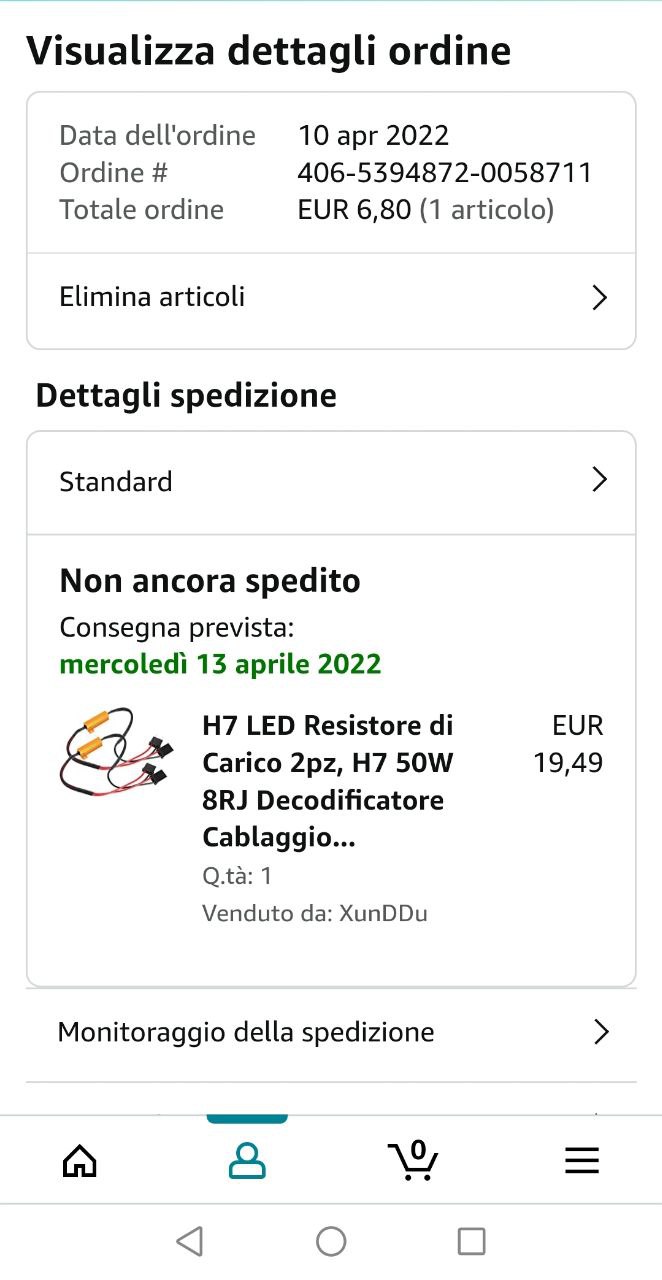Open the H7 LED Resistore product

click(x=328, y=781)
